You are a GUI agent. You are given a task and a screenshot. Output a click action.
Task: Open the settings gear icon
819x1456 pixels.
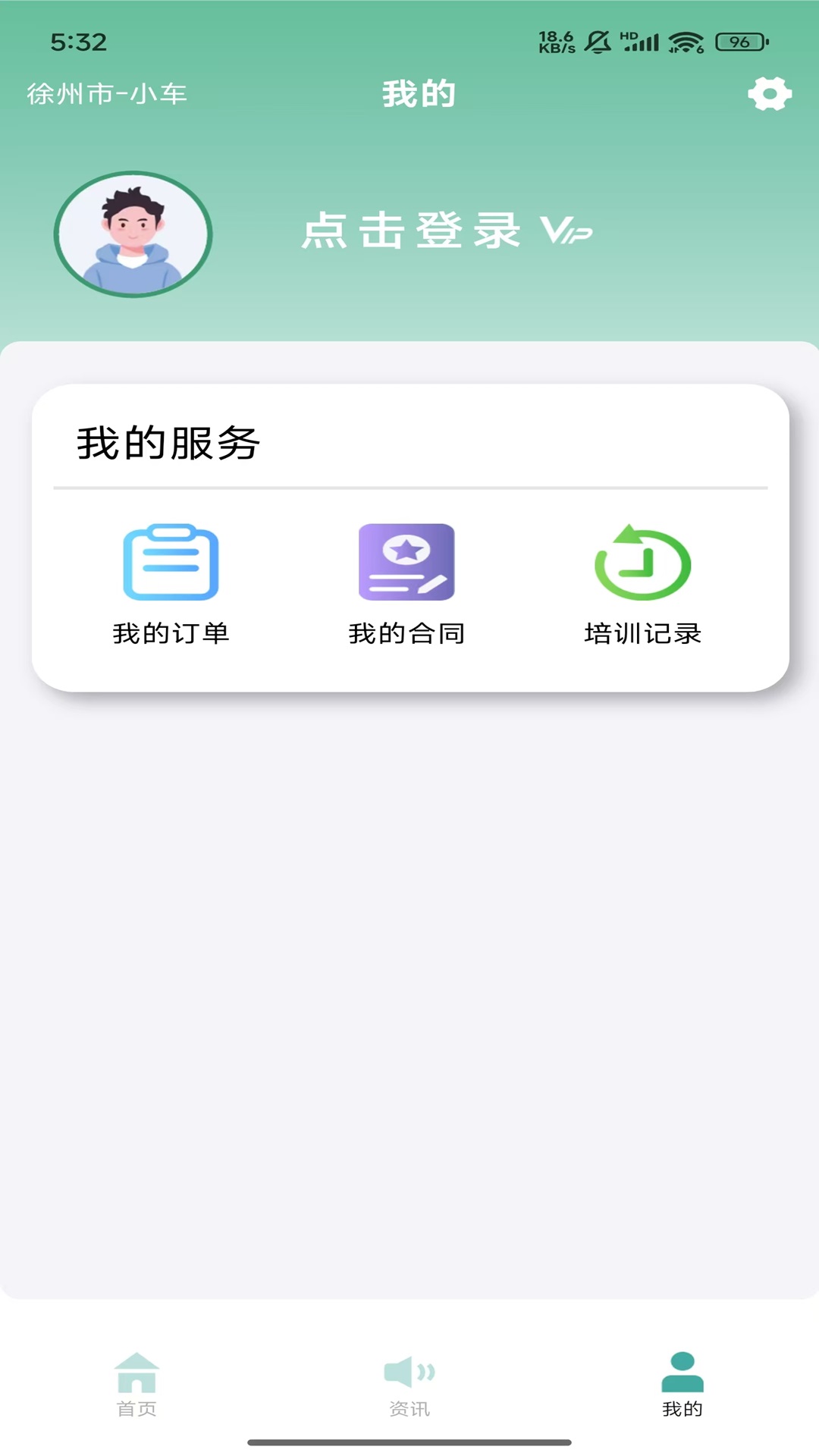769,94
